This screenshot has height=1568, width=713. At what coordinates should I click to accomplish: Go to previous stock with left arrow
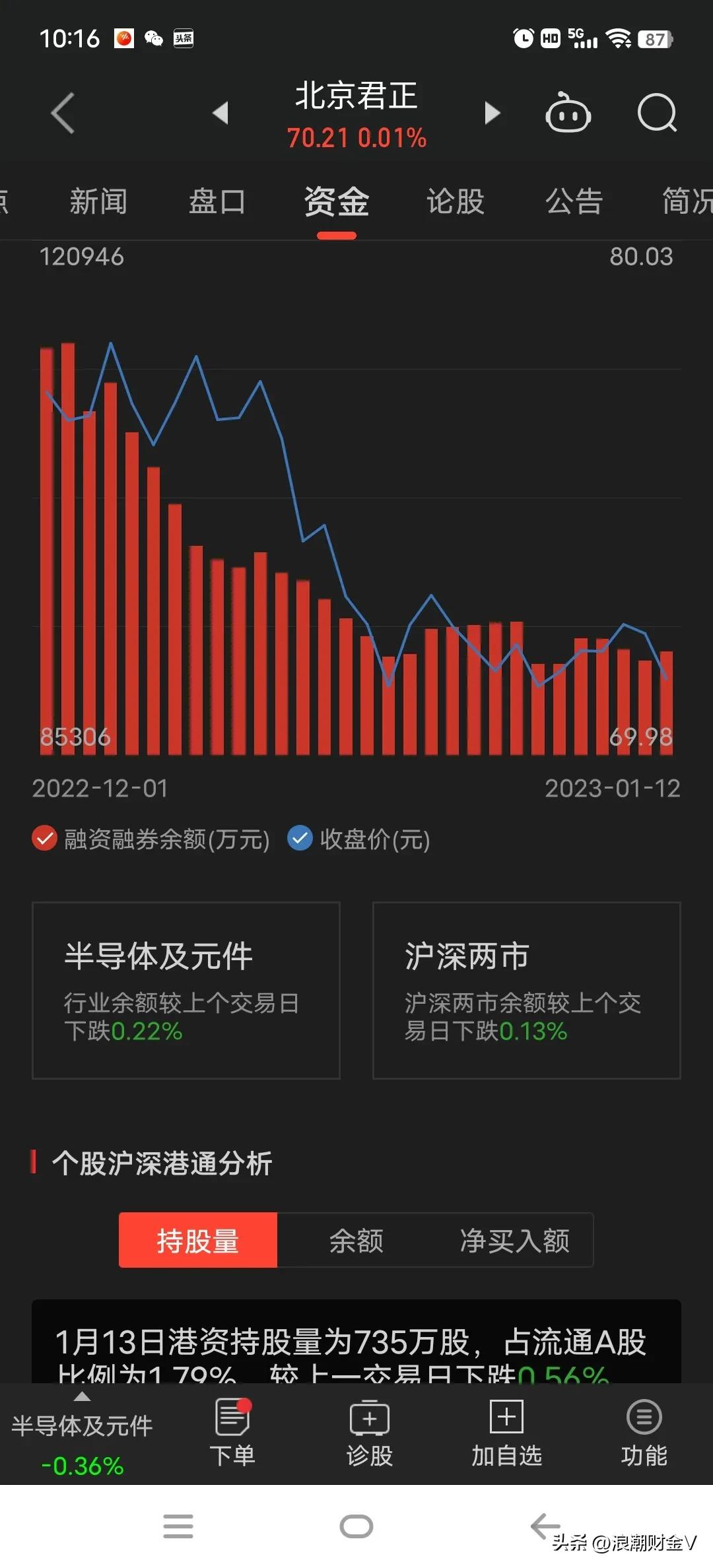coord(222,114)
